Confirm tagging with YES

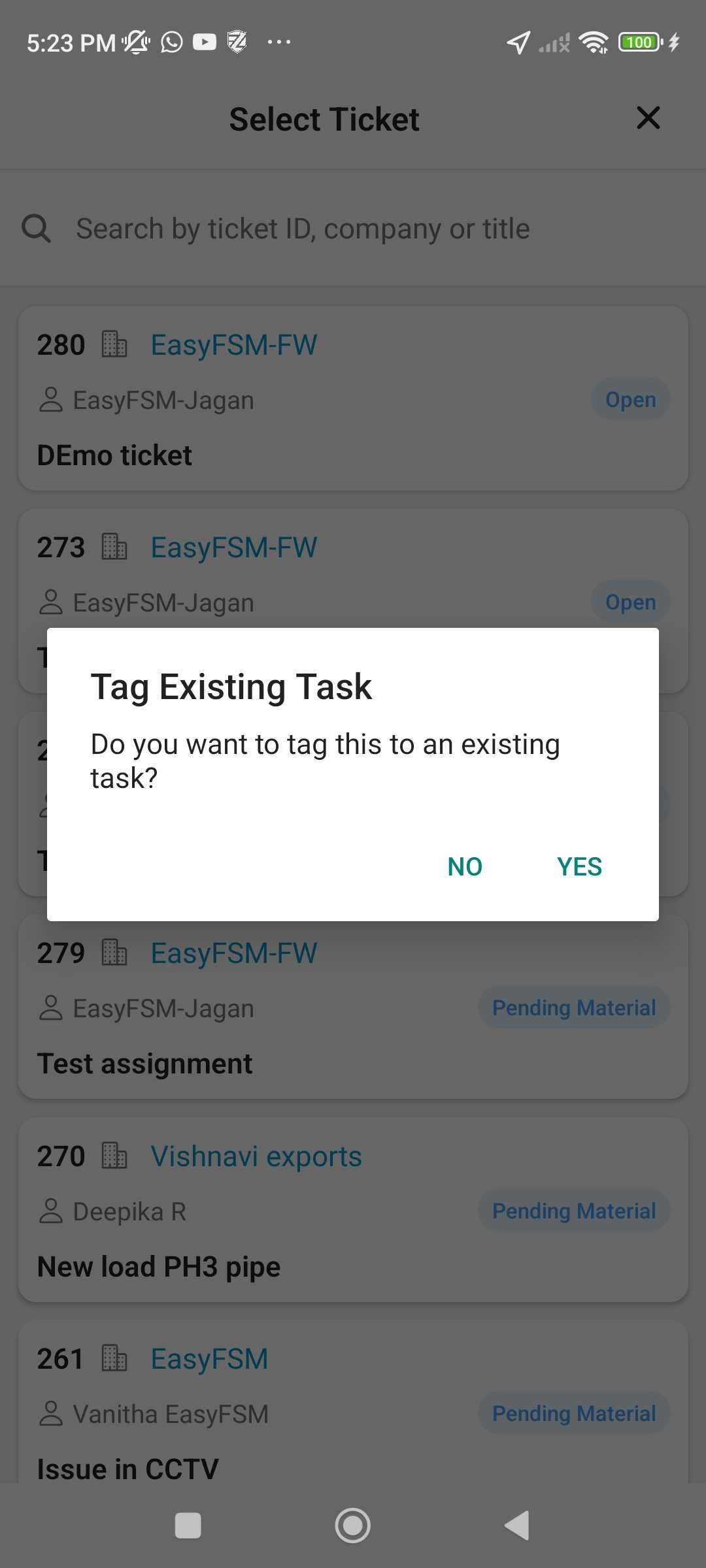[x=579, y=866]
